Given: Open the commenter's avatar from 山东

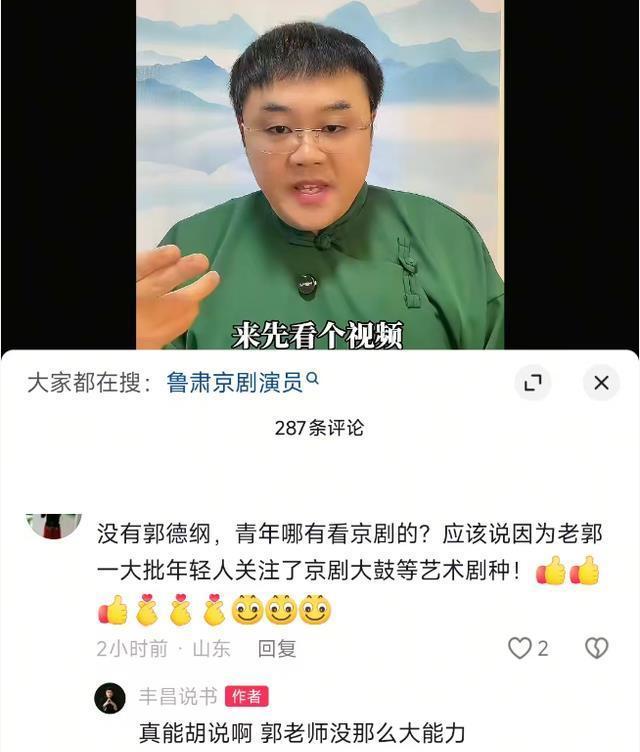Looking at the screenshot, I should tap(54, 525).
